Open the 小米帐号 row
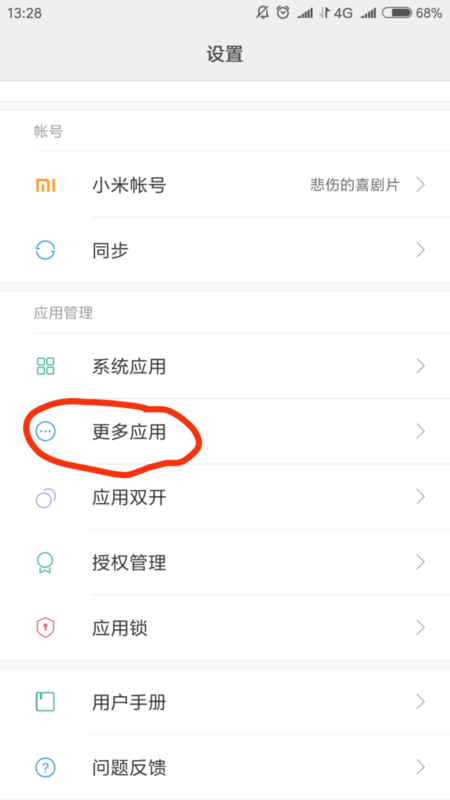450x800 pixels. pyautogui.click(x=225, y=185)
